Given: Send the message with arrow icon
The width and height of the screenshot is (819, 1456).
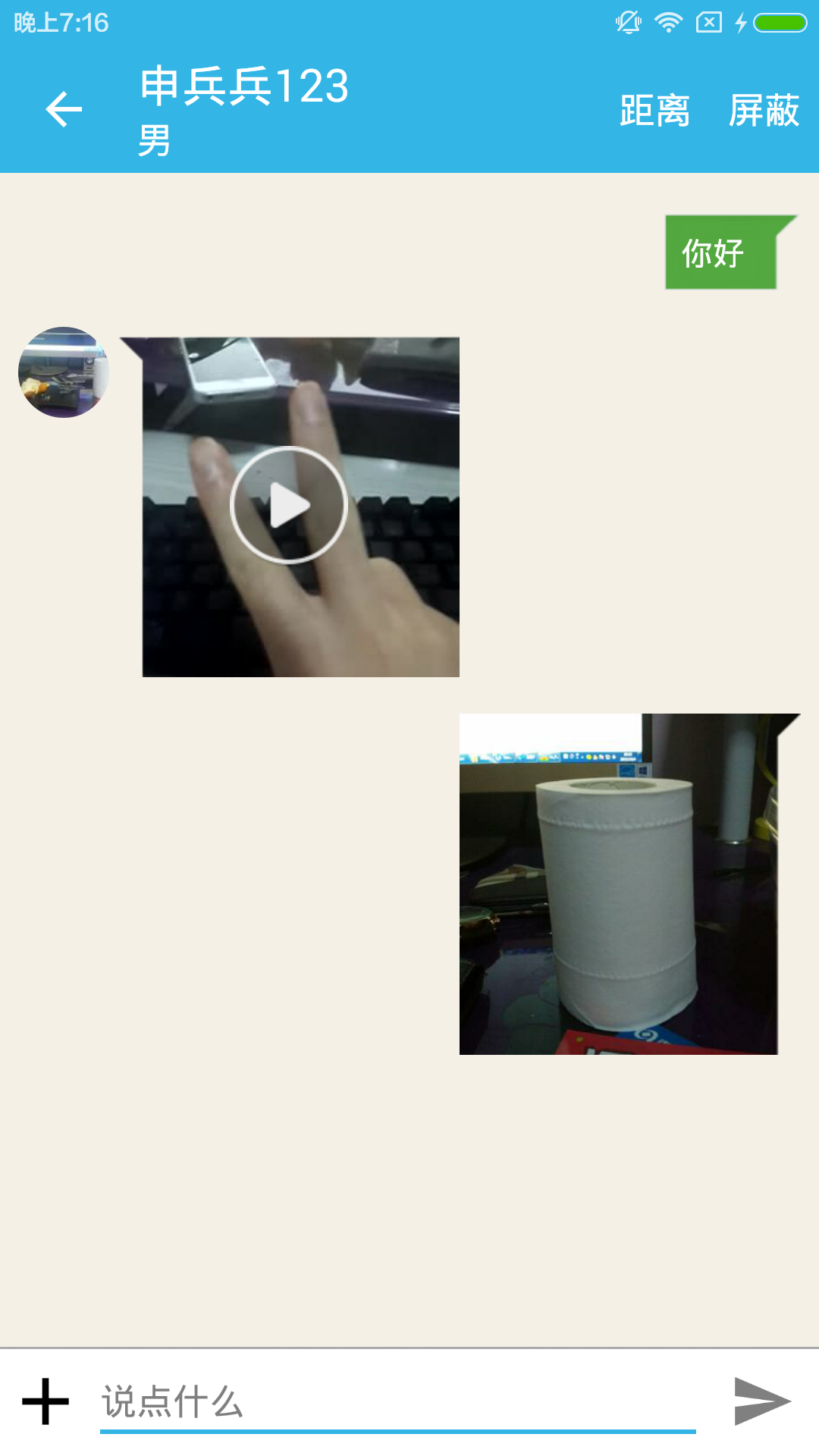Looking at the screenshot, I should coord(761,1401).
